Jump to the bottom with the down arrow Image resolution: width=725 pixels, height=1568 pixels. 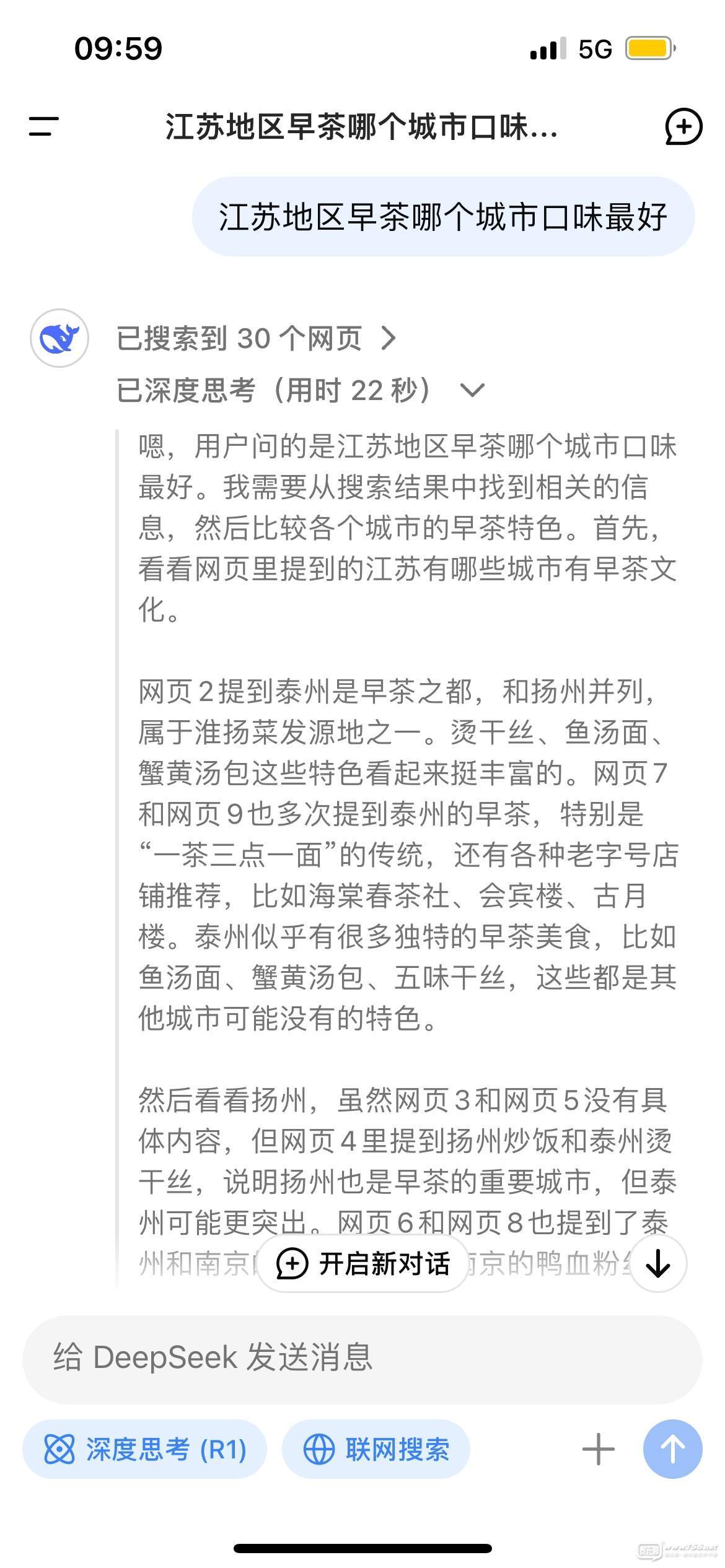[658, 1263]
